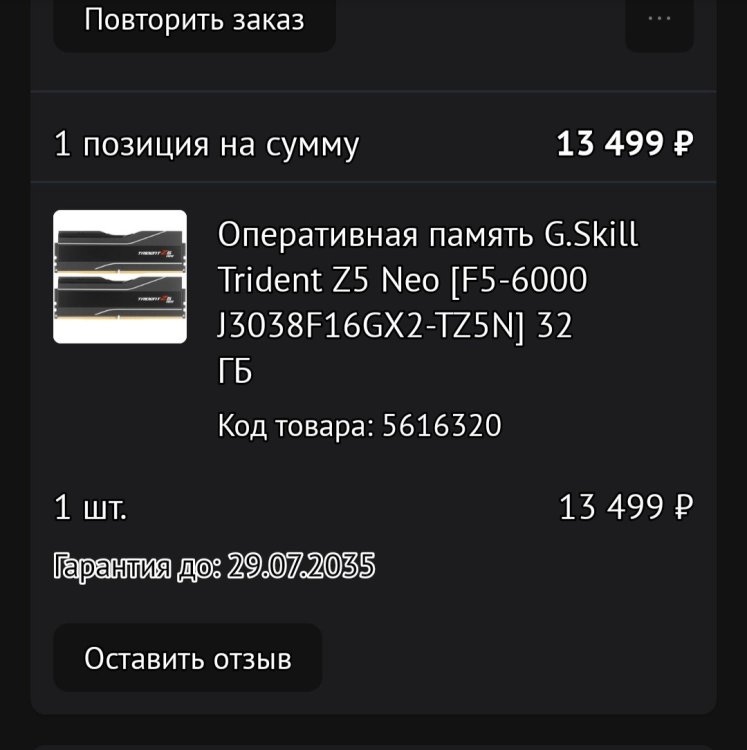This screenshot has width=747, height=750.
Task: Tap the Повторить заказ button
Action: (194, 22)
